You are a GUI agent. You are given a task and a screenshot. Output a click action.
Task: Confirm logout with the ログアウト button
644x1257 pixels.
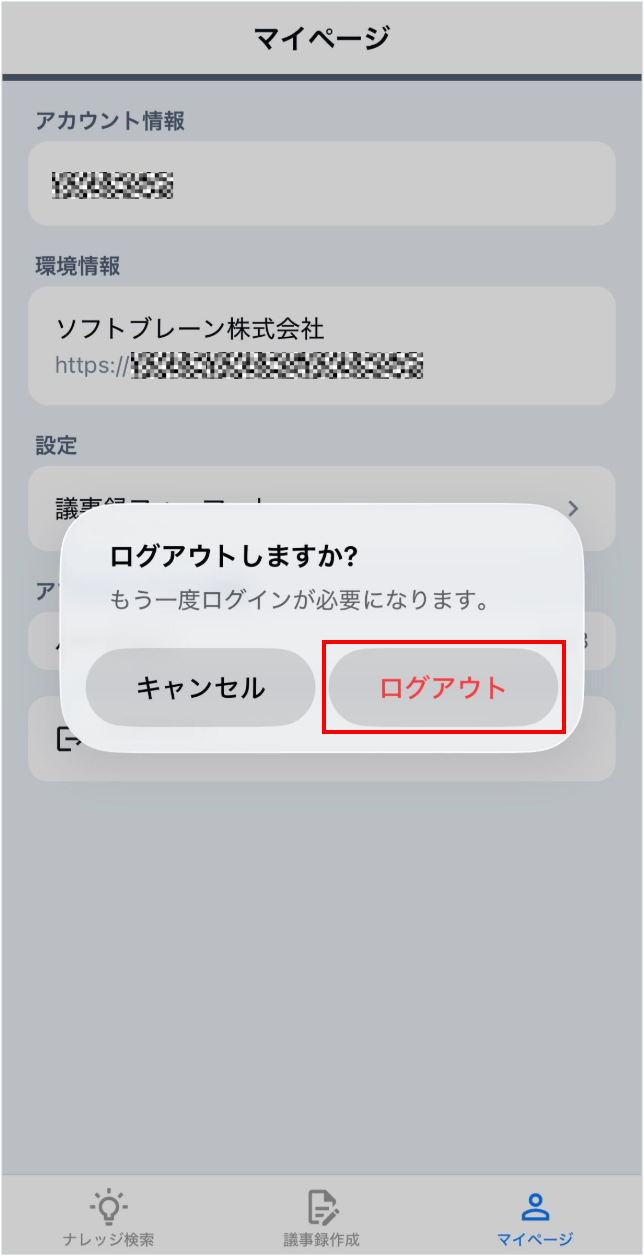point(443,688)
